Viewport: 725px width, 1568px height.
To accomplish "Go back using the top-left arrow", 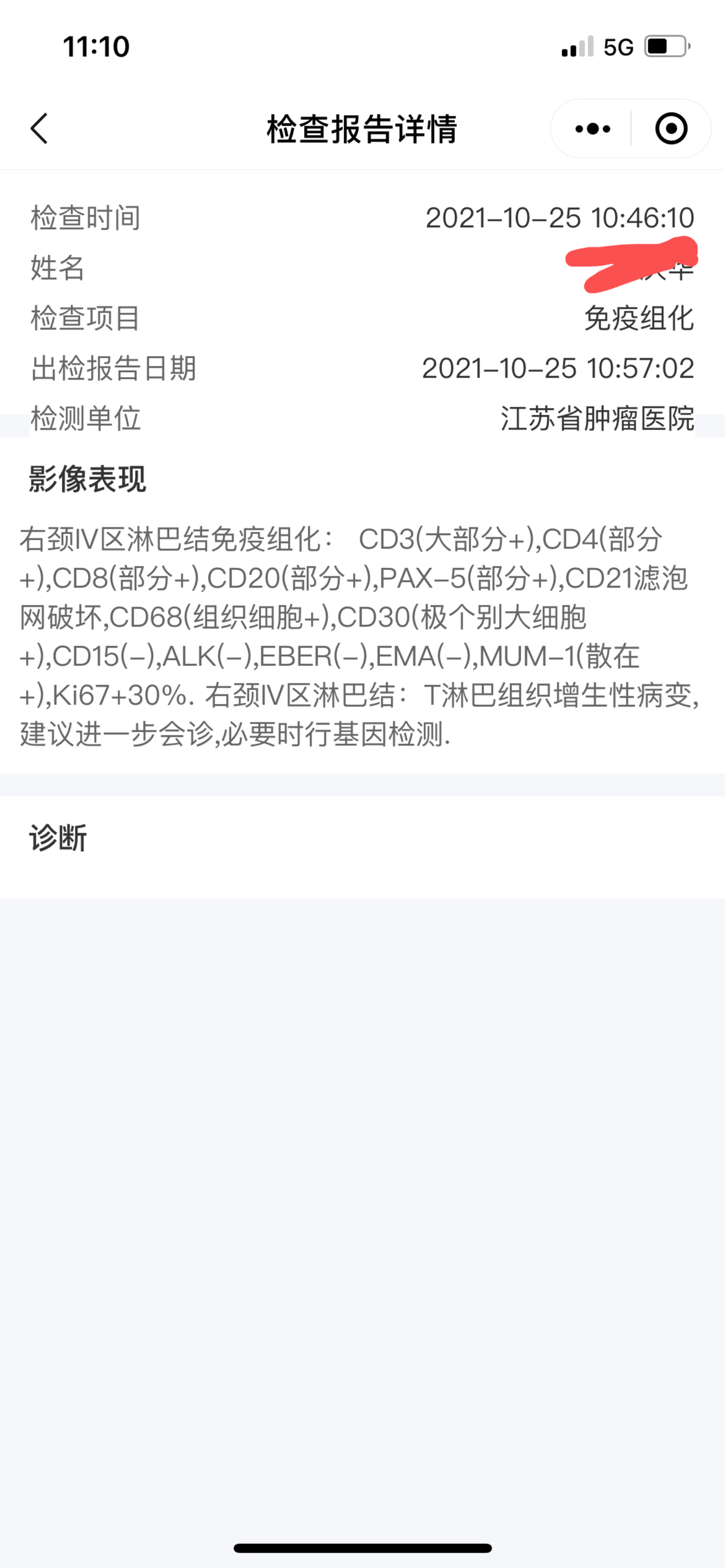I will [39, 129].
